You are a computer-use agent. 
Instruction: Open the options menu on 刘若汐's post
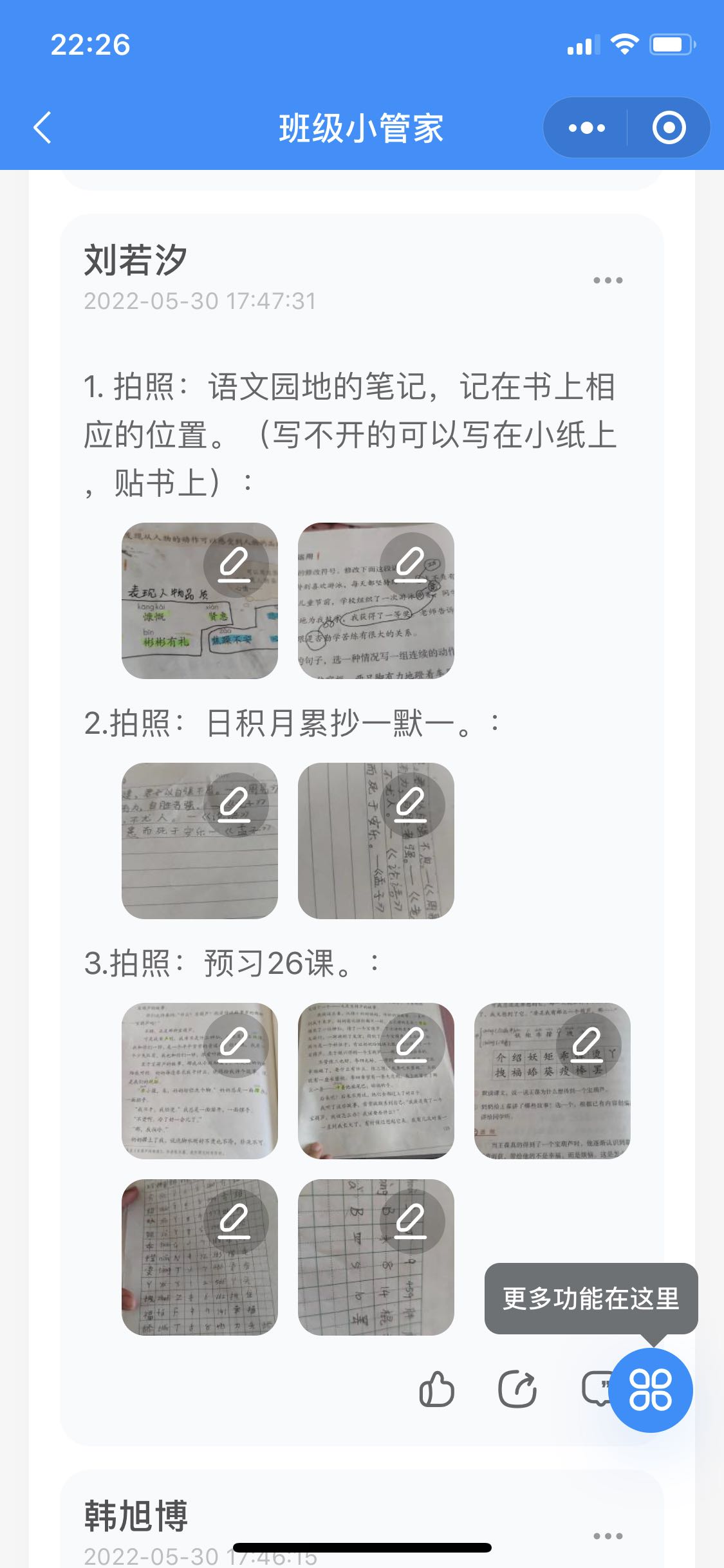[608, 281]
